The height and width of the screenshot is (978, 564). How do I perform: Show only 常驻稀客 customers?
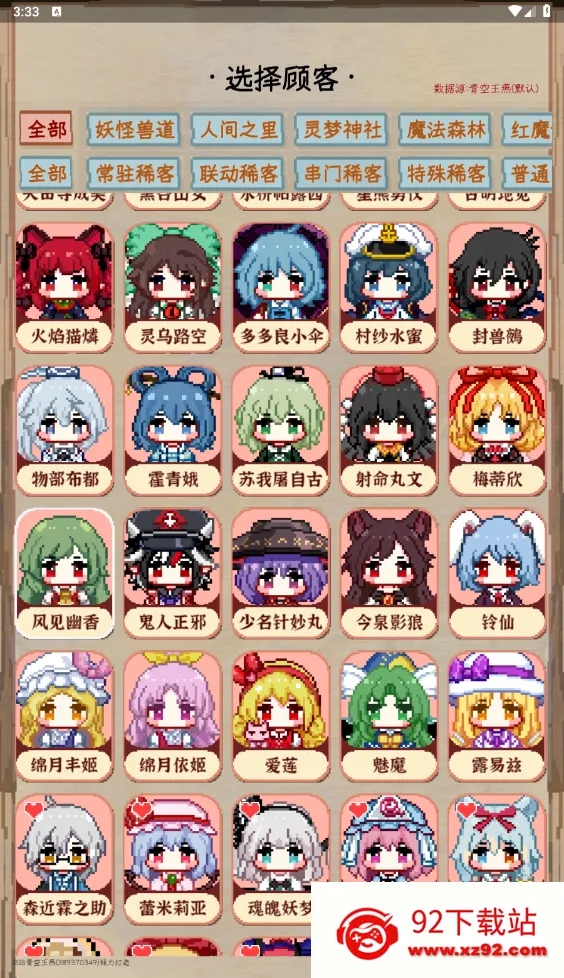[x=134, y=173]
